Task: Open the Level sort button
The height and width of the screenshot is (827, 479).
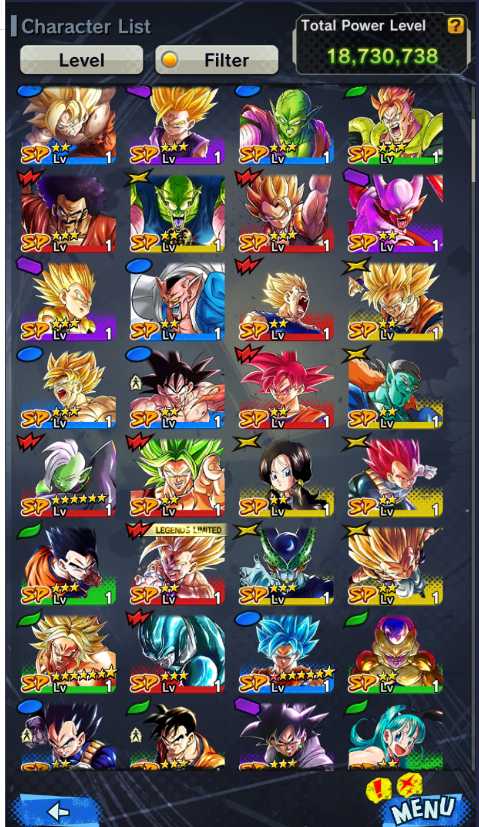Action: click(81, 60)
